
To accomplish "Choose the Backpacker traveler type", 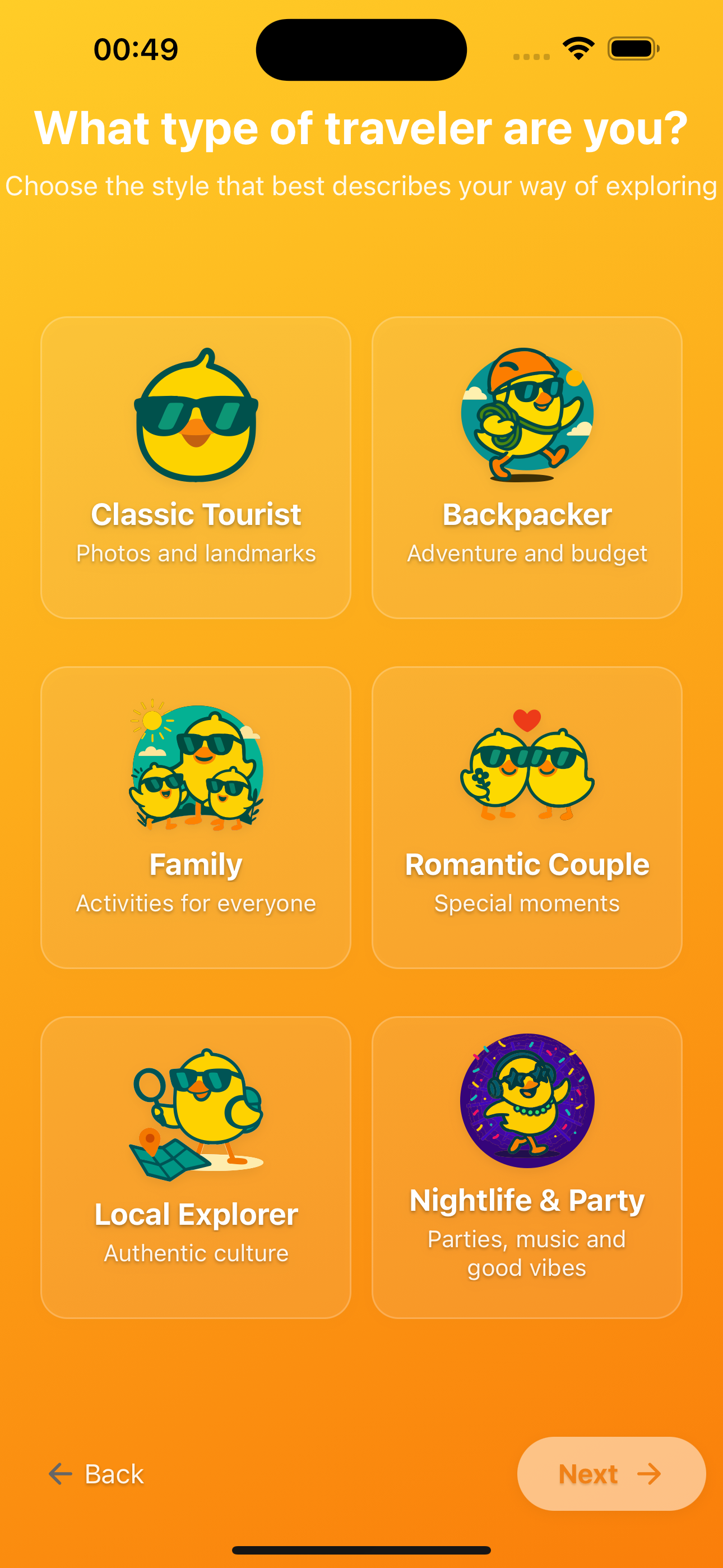I will pos(527,468).
